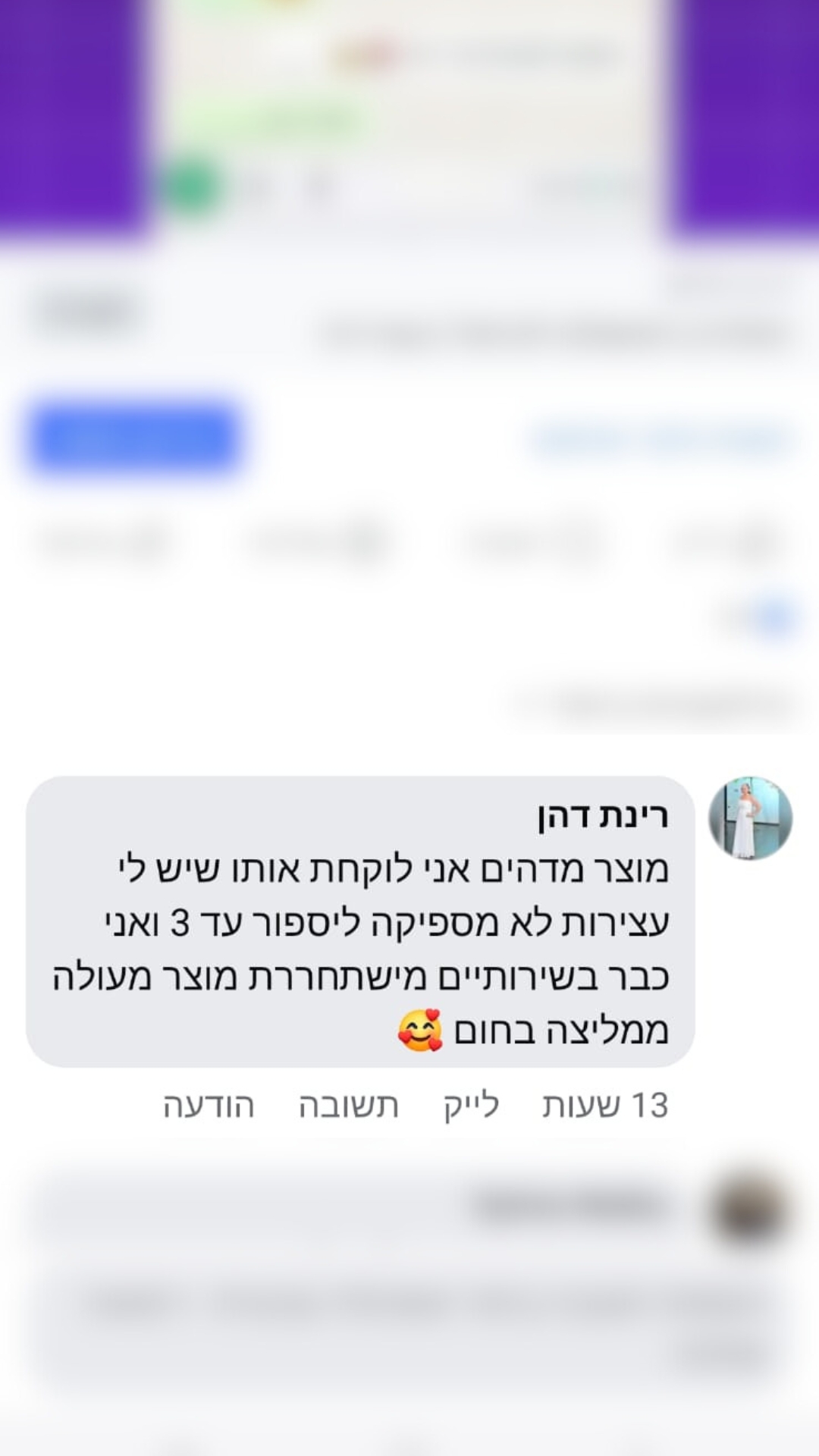819x1456 pixels.
Task: Open the profile via the name רינת דהן
Action: coord(603,817)
